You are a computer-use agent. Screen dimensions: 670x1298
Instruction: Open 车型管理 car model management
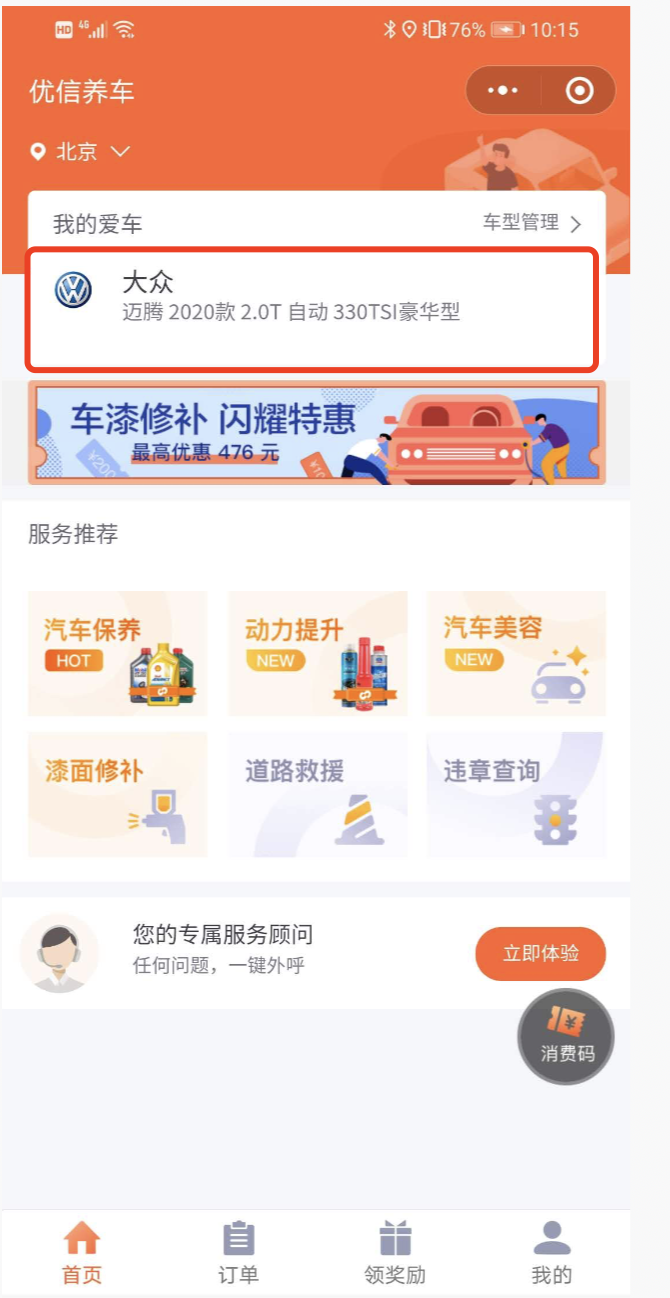(531, 223)
